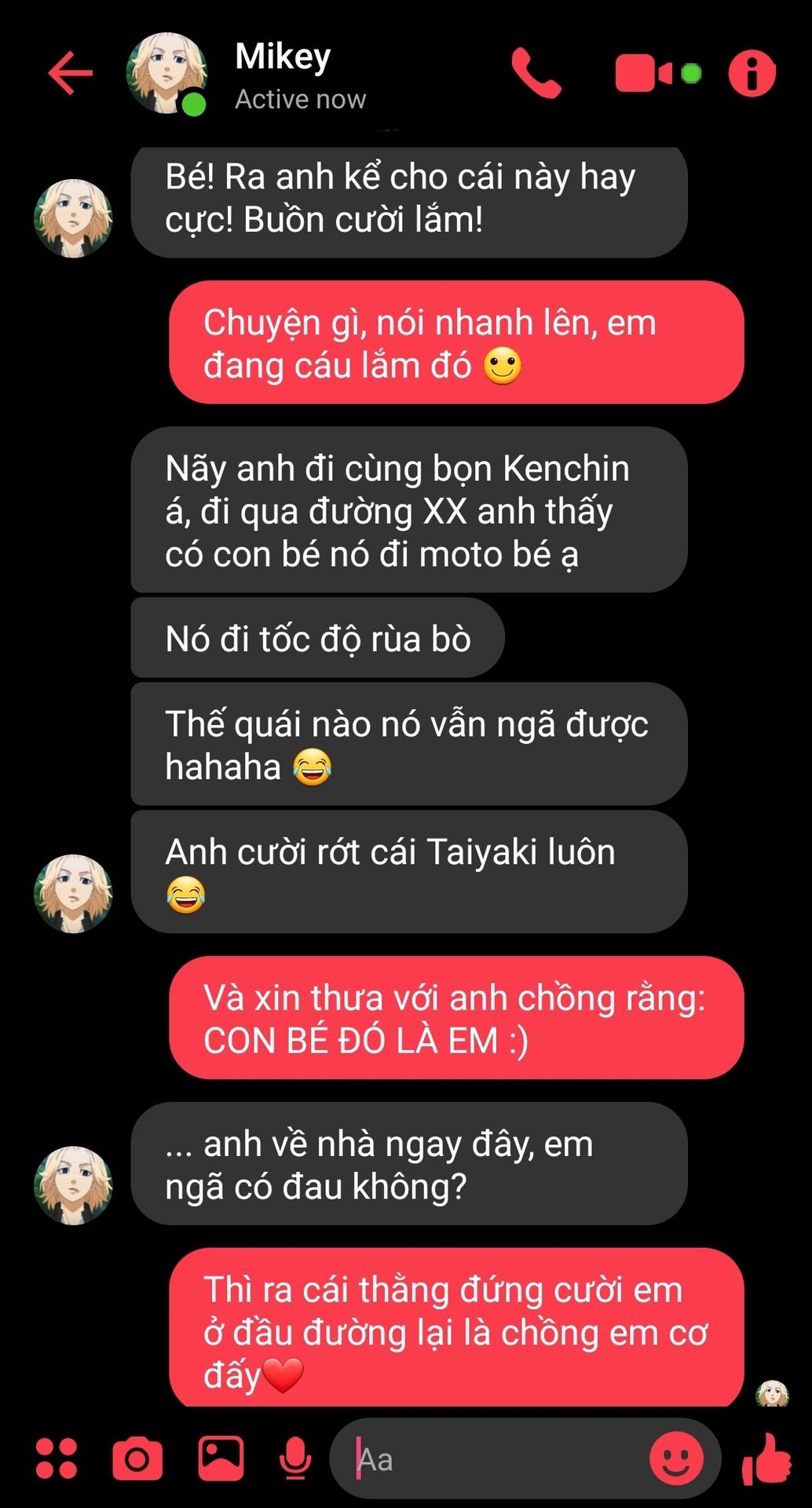Viewport: 812px width, 1508px height.
Task: Open conversation info for Mikey
Action: tap(752, 73)
